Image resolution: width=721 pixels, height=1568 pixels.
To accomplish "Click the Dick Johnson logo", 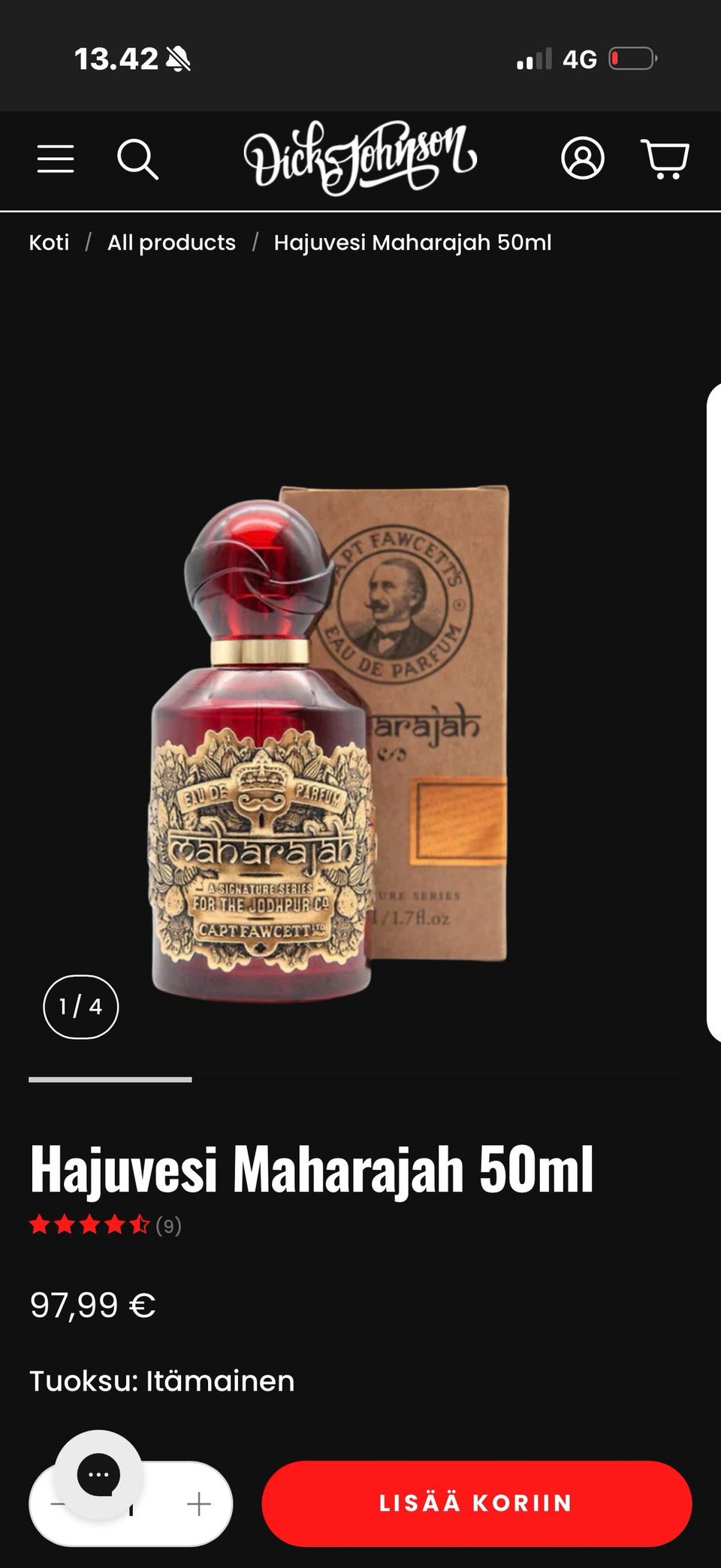I will click(x=360, y=158).
